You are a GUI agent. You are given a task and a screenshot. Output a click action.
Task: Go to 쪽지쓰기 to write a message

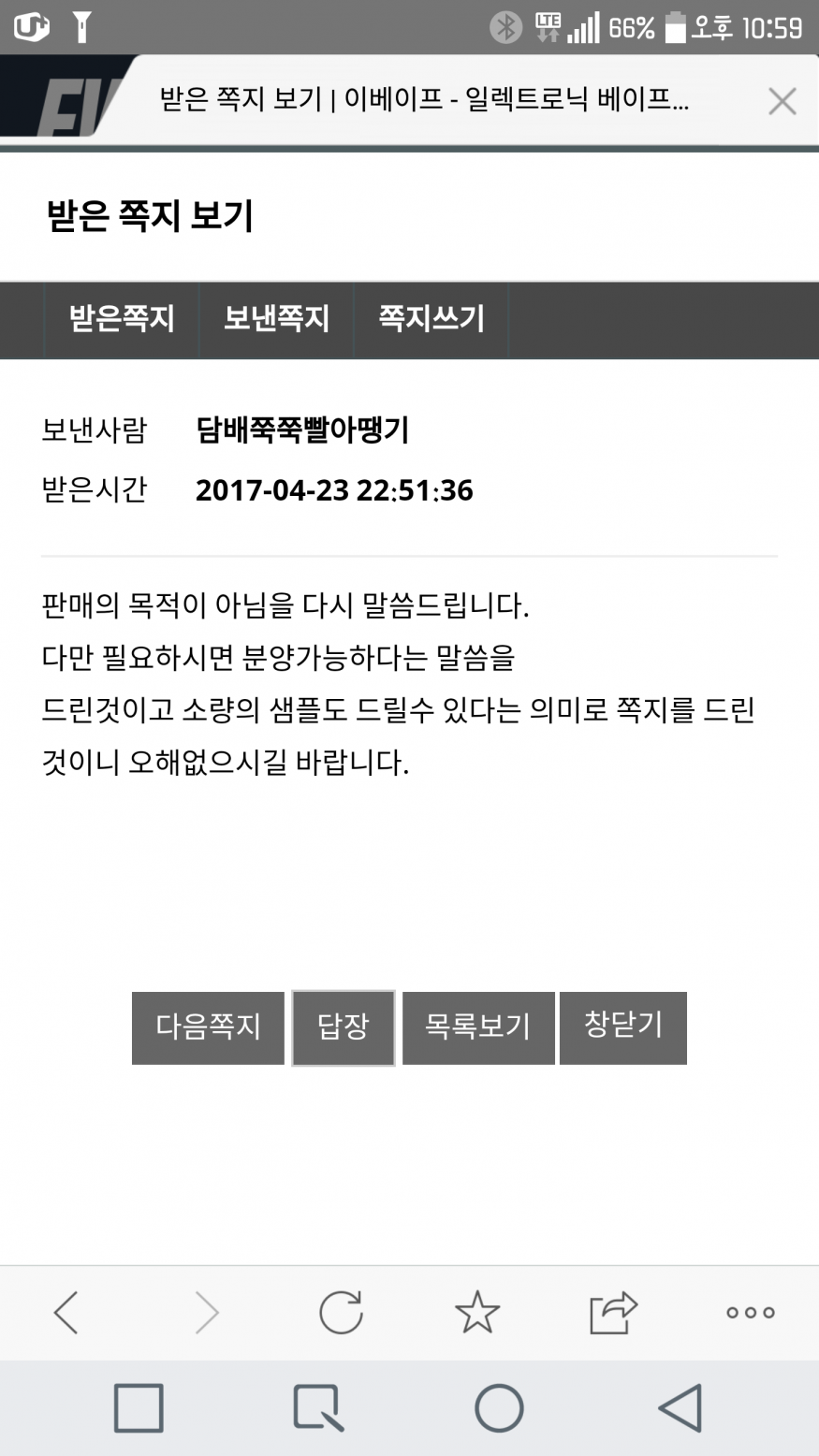tap(431, 319)
